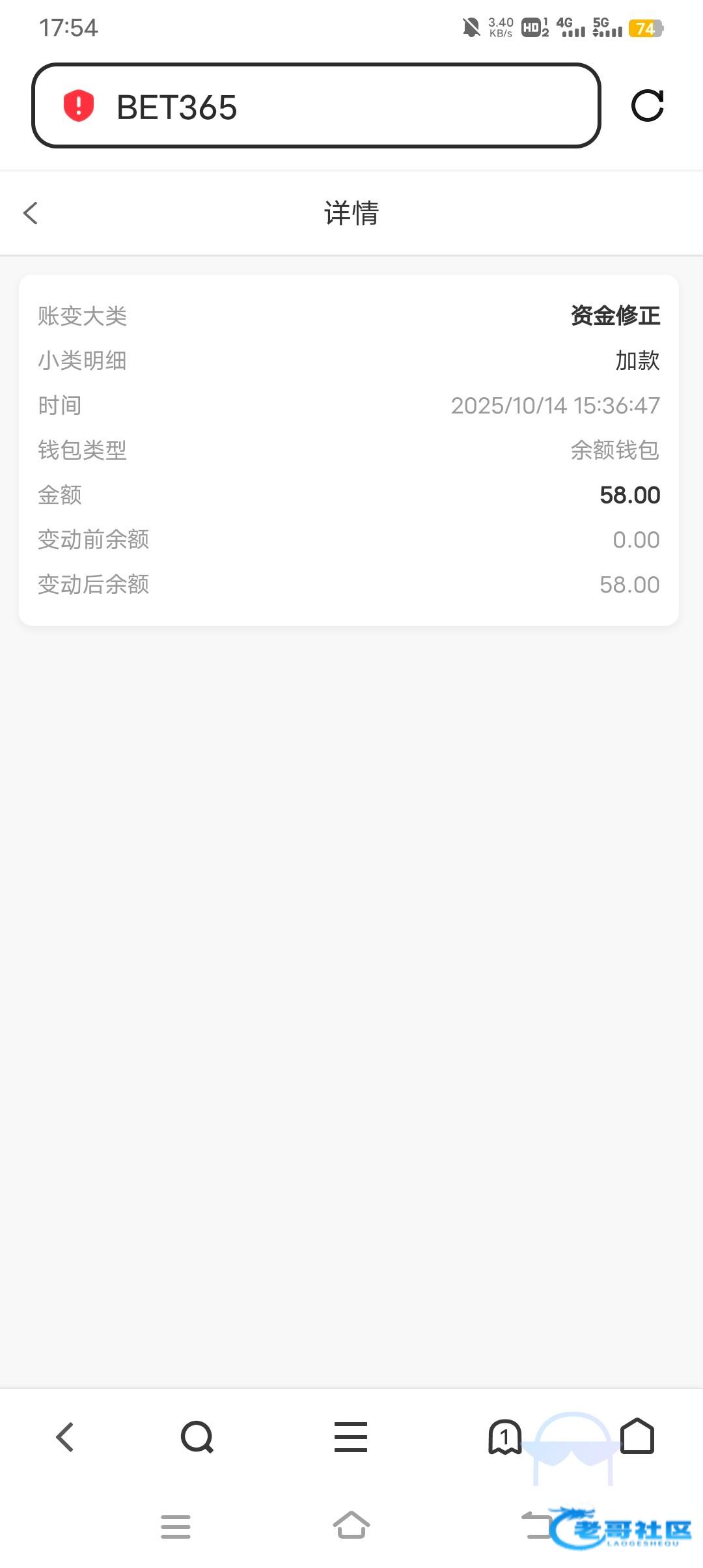The image size is (703, 1568).
Task: Tap the browser toolbar back arrow
Action: (x=64, y=1437)
